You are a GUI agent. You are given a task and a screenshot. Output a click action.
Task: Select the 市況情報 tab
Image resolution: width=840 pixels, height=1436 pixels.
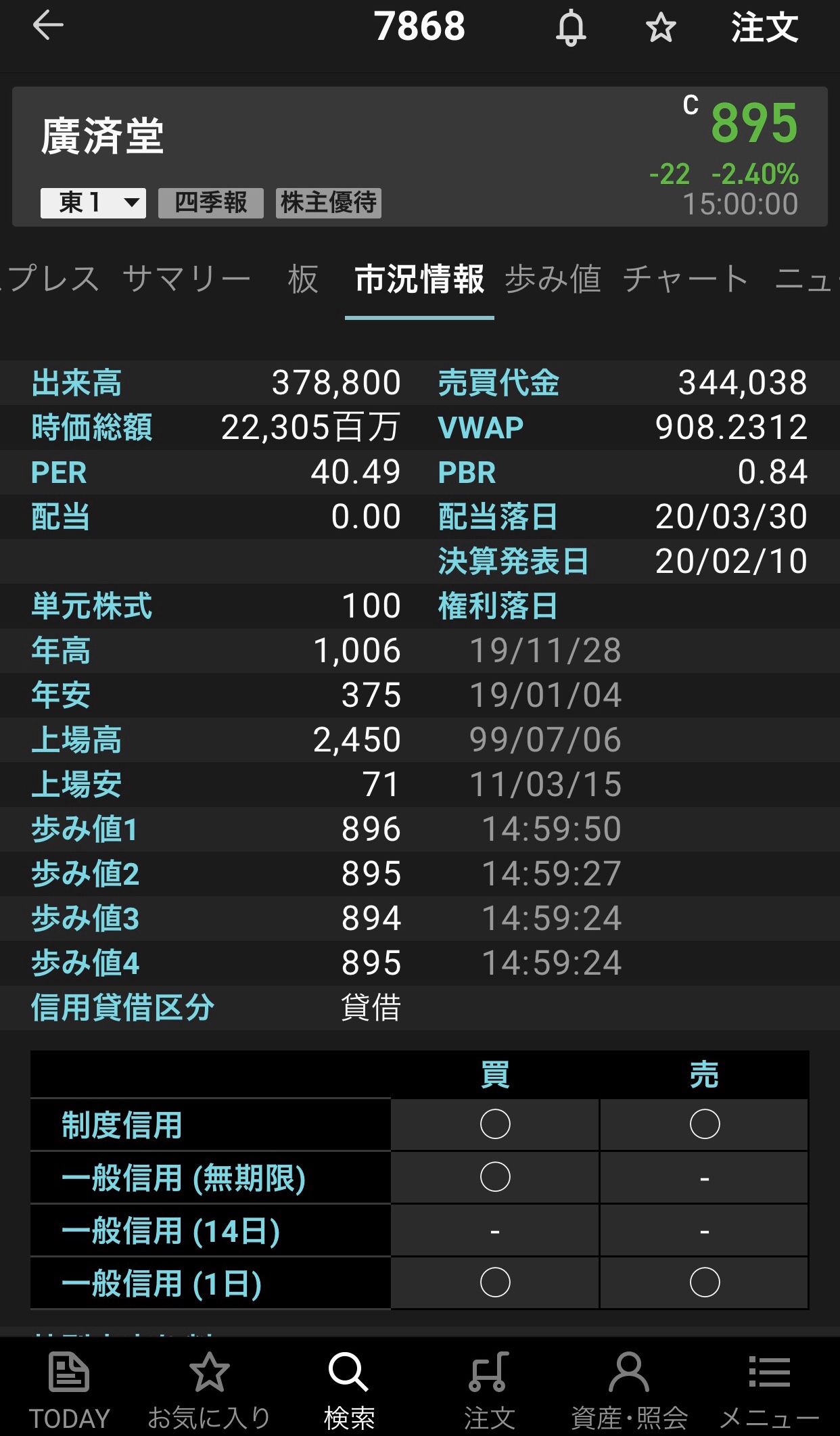pos(419,279)
